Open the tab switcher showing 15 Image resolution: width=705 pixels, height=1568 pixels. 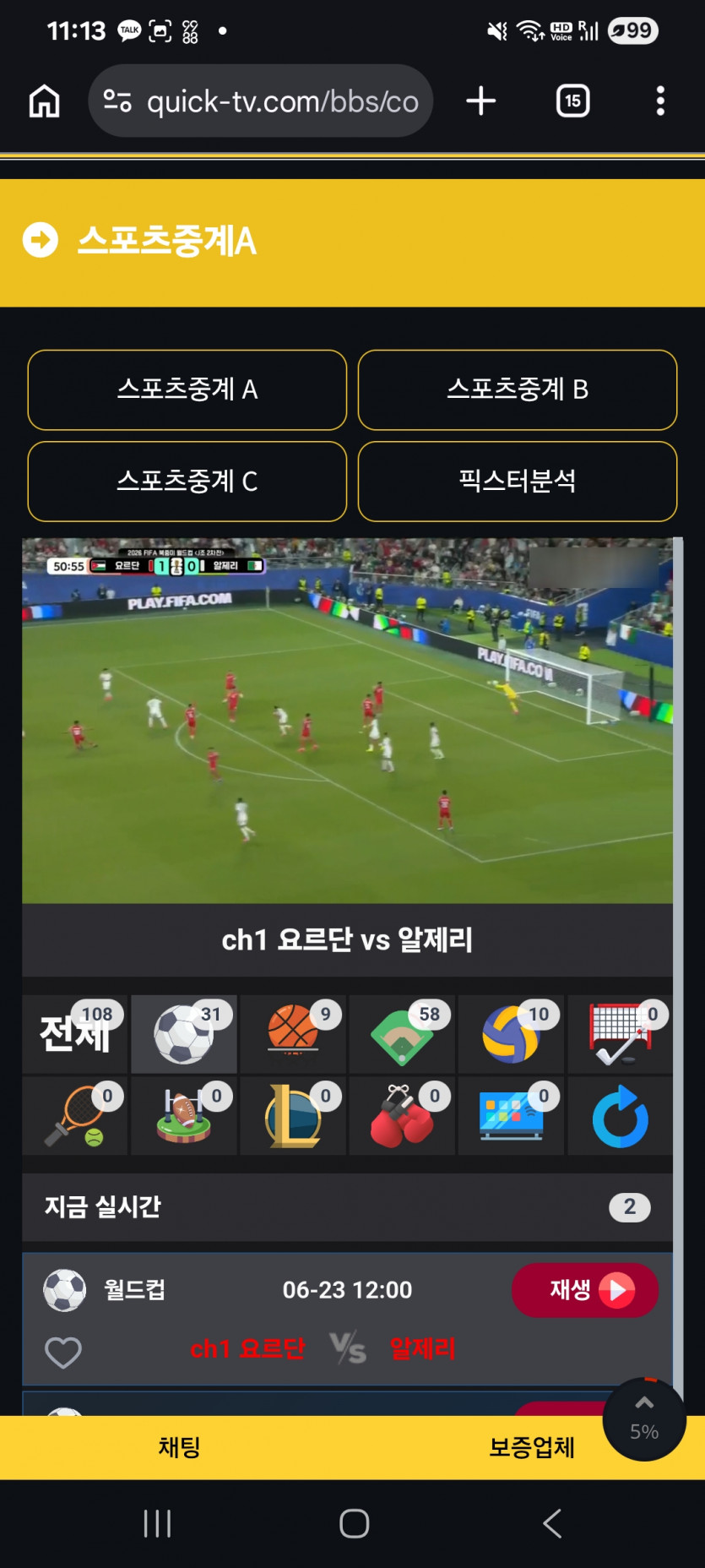point(573,101)
